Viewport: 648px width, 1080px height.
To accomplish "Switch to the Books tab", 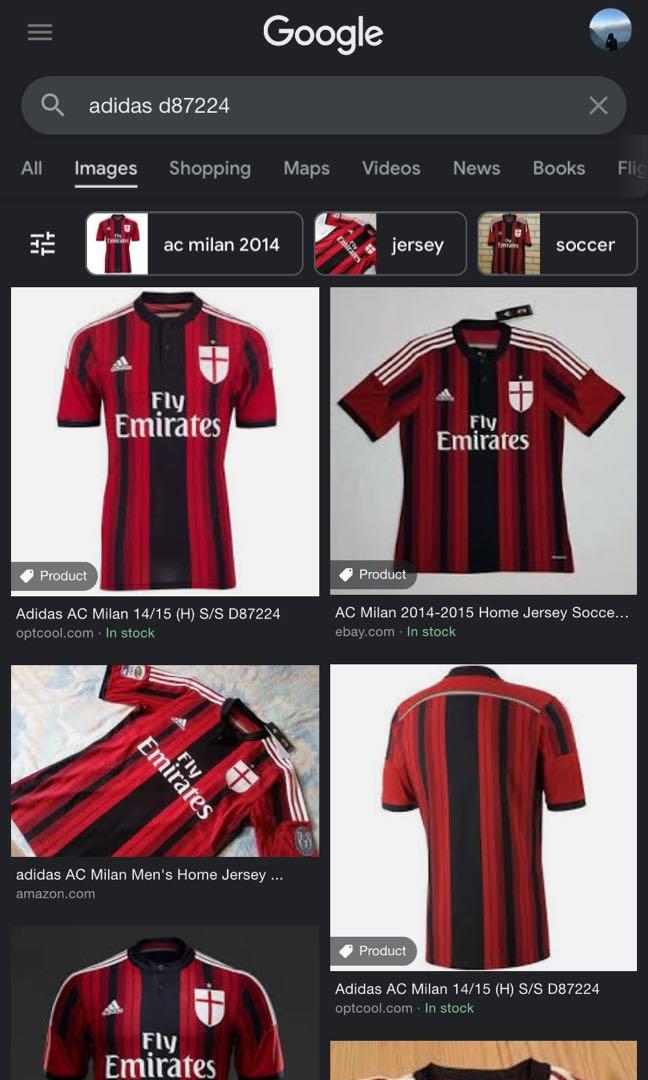I will 559,168.
